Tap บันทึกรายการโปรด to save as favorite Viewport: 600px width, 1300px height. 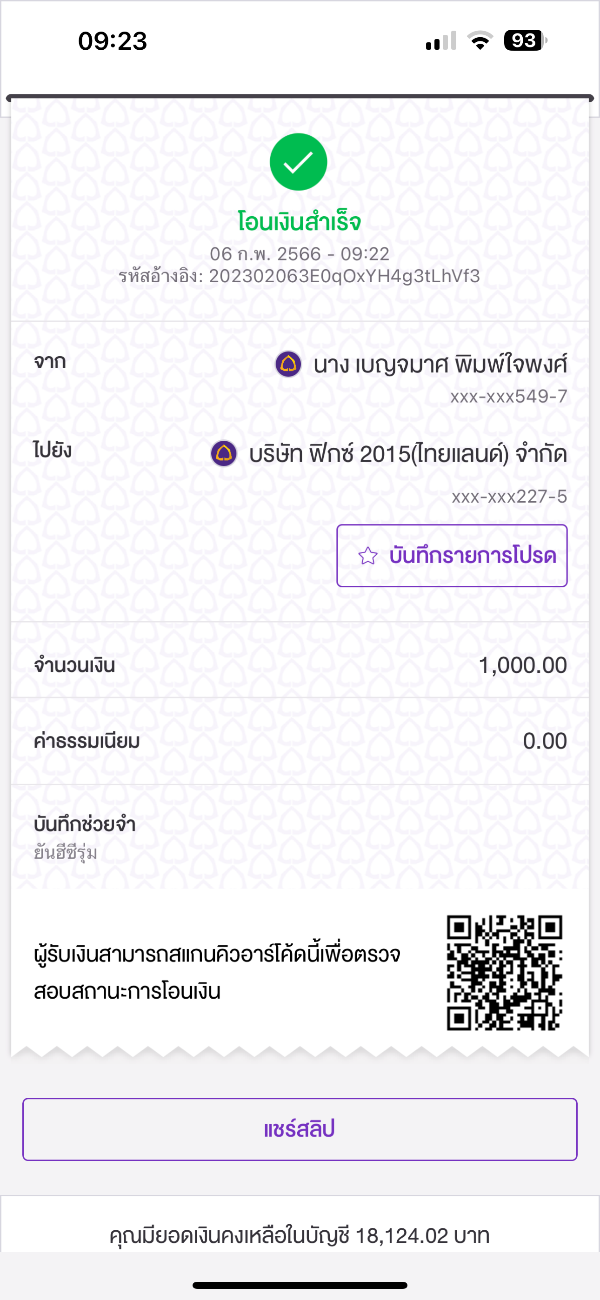click(452, 555)
